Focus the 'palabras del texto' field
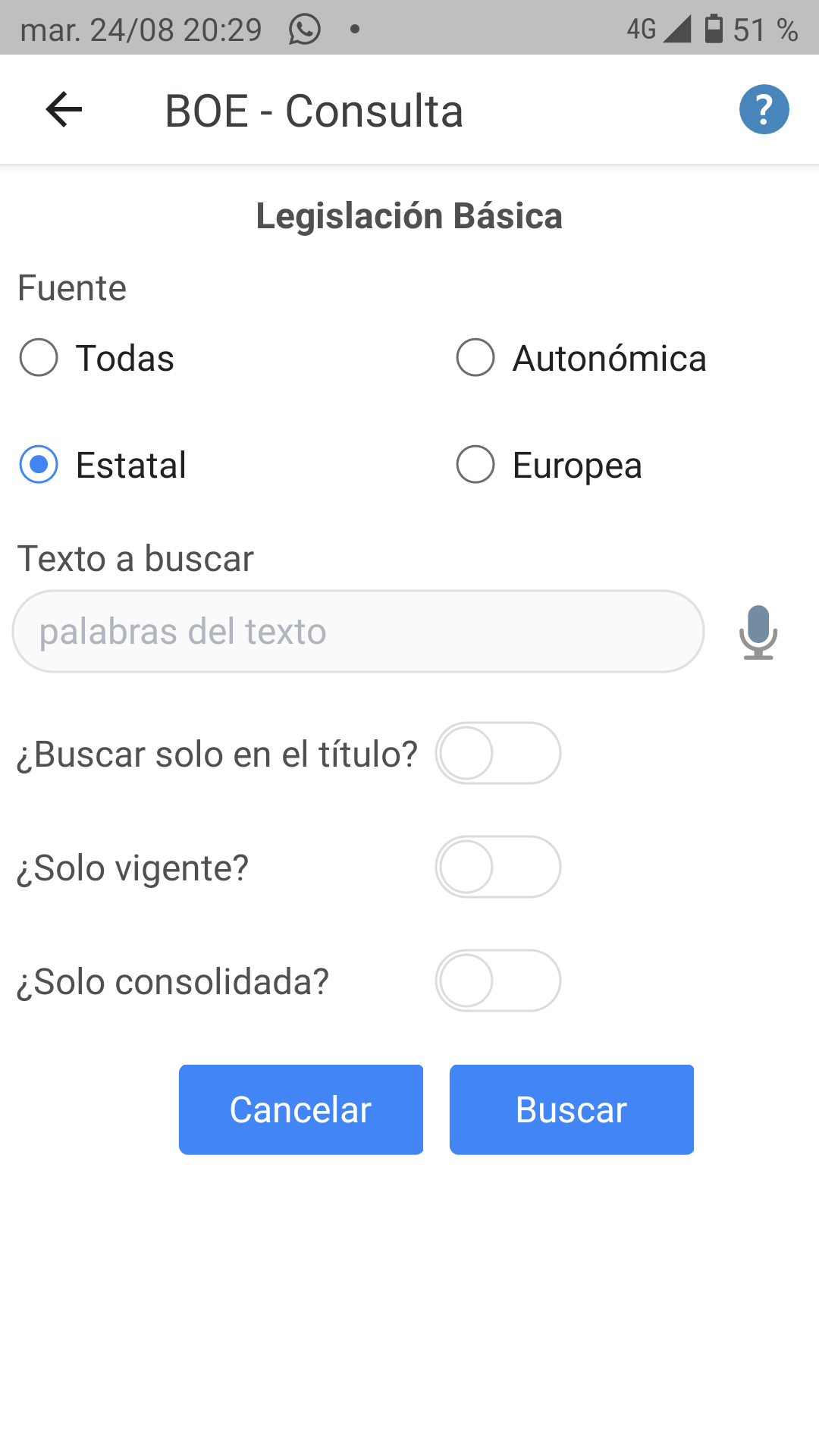The width and height of the screenshot is (819, 1456). coord(358,632)
